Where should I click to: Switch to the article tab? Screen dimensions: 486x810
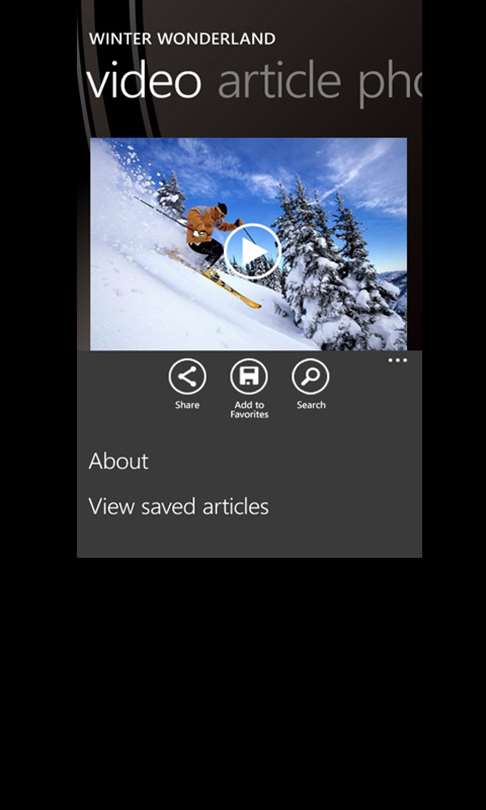point(279,82)
